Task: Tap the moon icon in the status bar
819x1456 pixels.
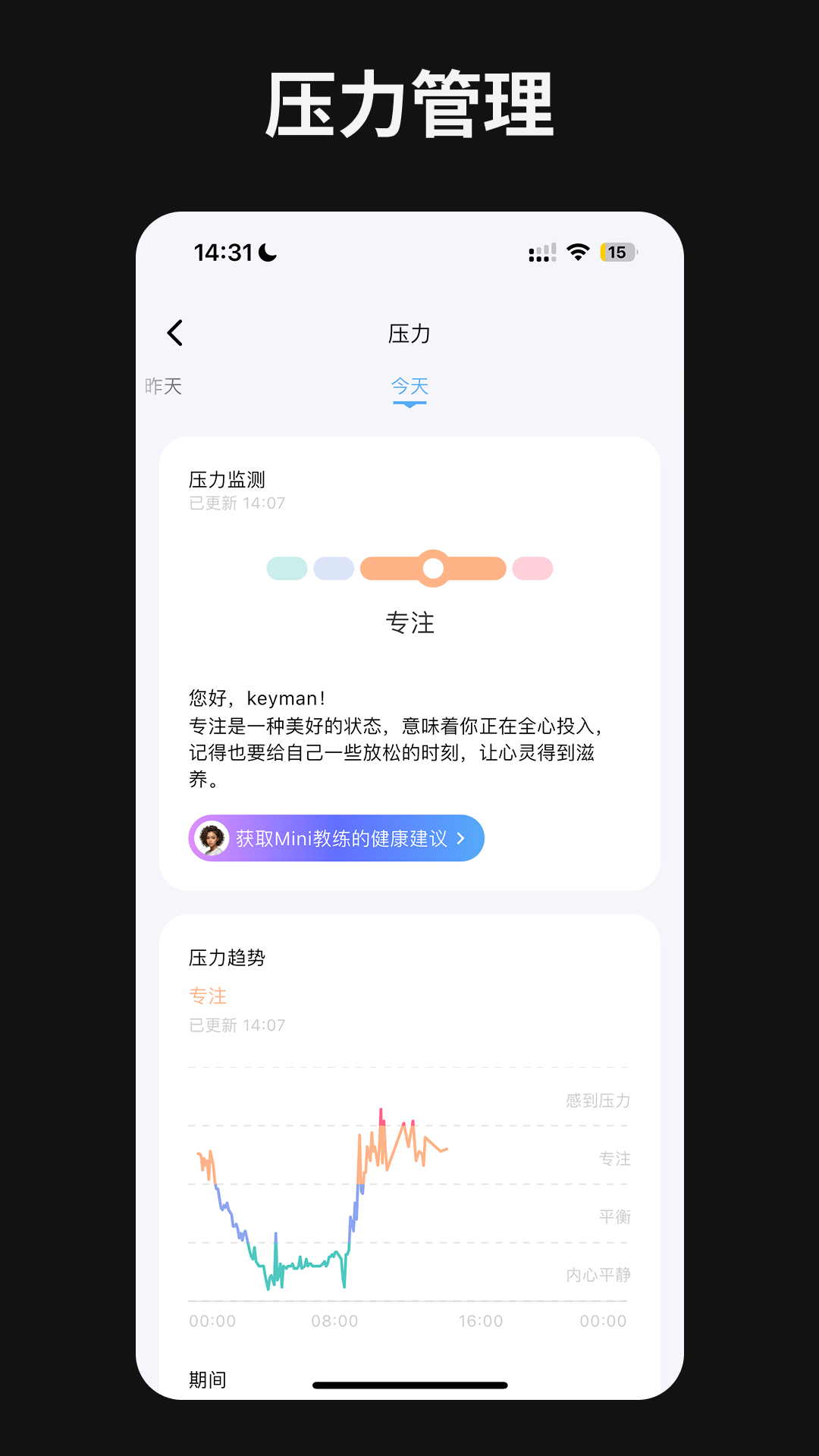Action: pyautogui.click(x=267, y=251)
